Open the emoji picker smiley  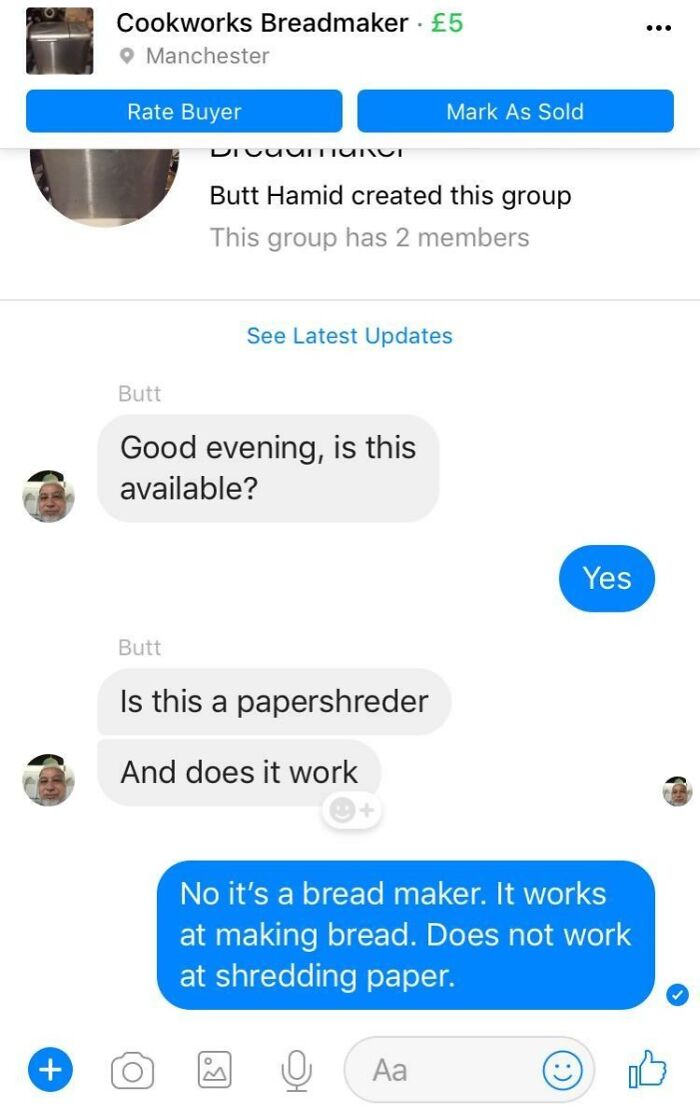tap(562, 1071)
